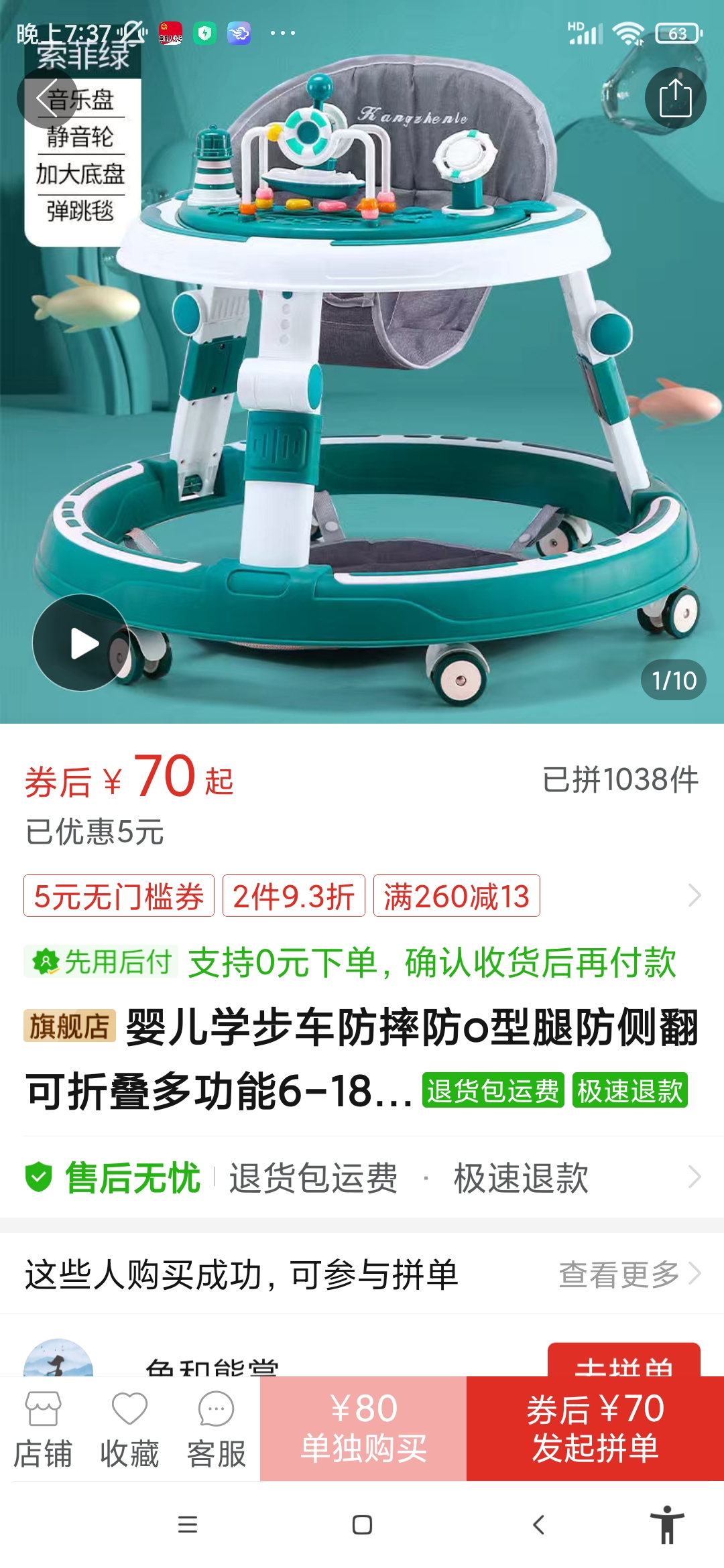The width and height of the screenshot is (724, 1568).
Task: Go back using the top-left arrow
Action: (x=47, y=99)
